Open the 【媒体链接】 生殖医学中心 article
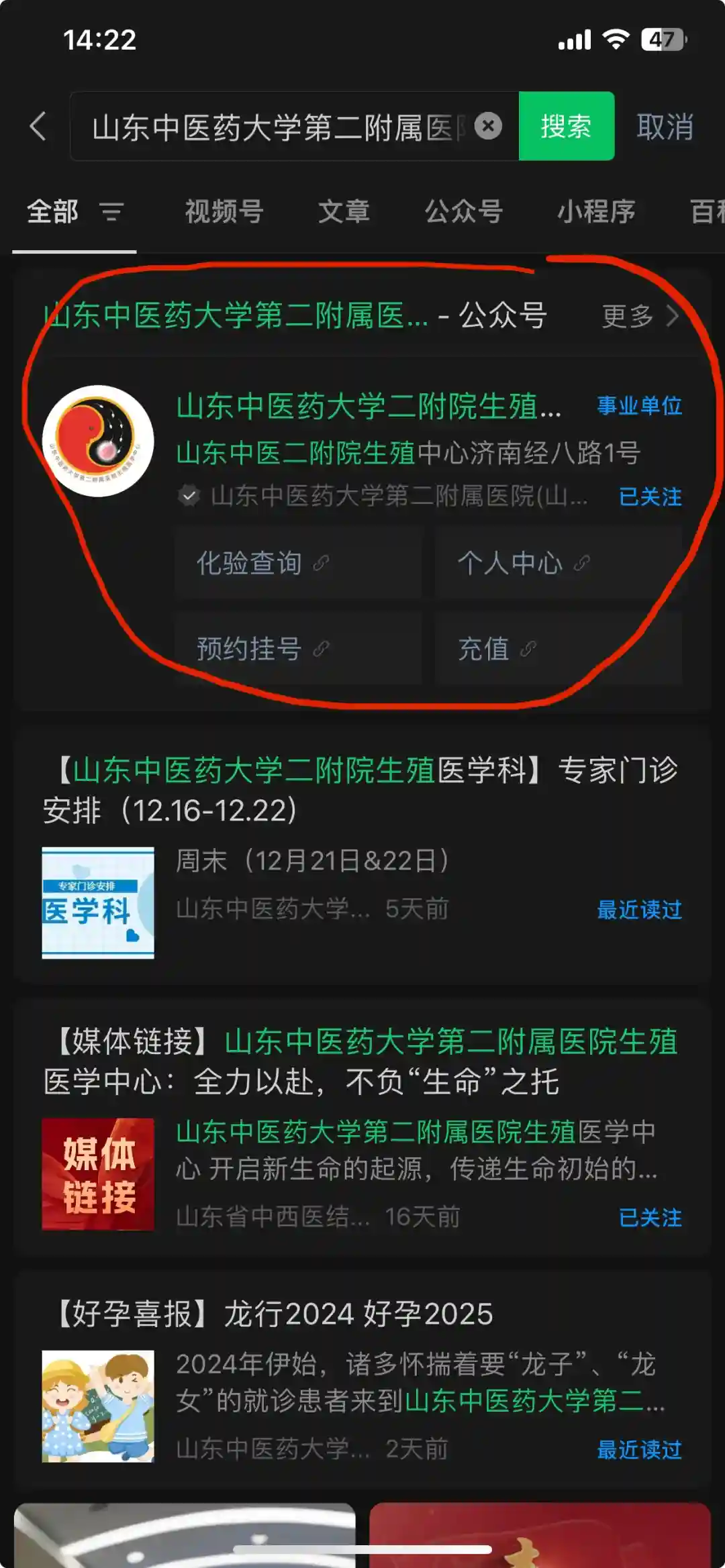The image size is (725, 1568). (362, 1061)
